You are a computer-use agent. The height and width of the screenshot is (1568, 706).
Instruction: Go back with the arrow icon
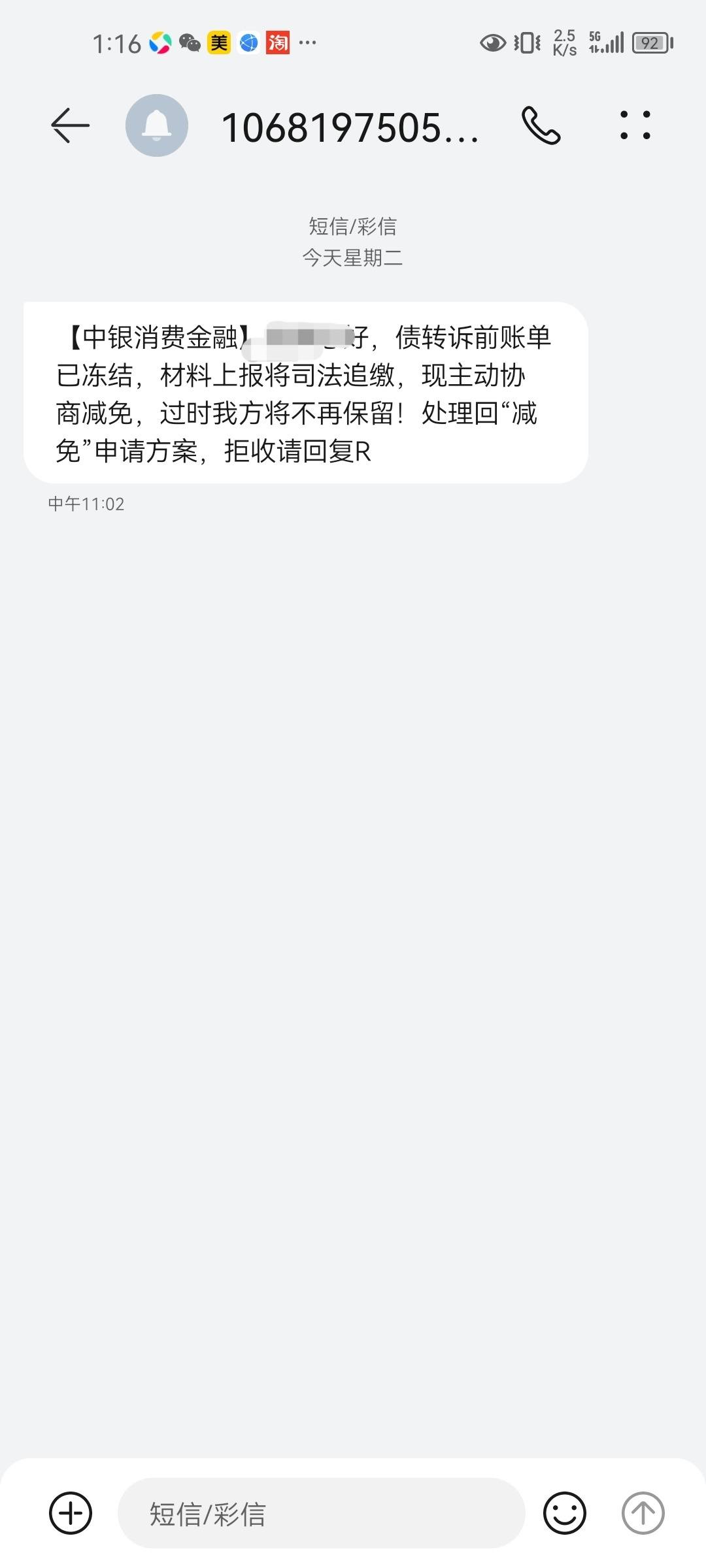(71, 125)
